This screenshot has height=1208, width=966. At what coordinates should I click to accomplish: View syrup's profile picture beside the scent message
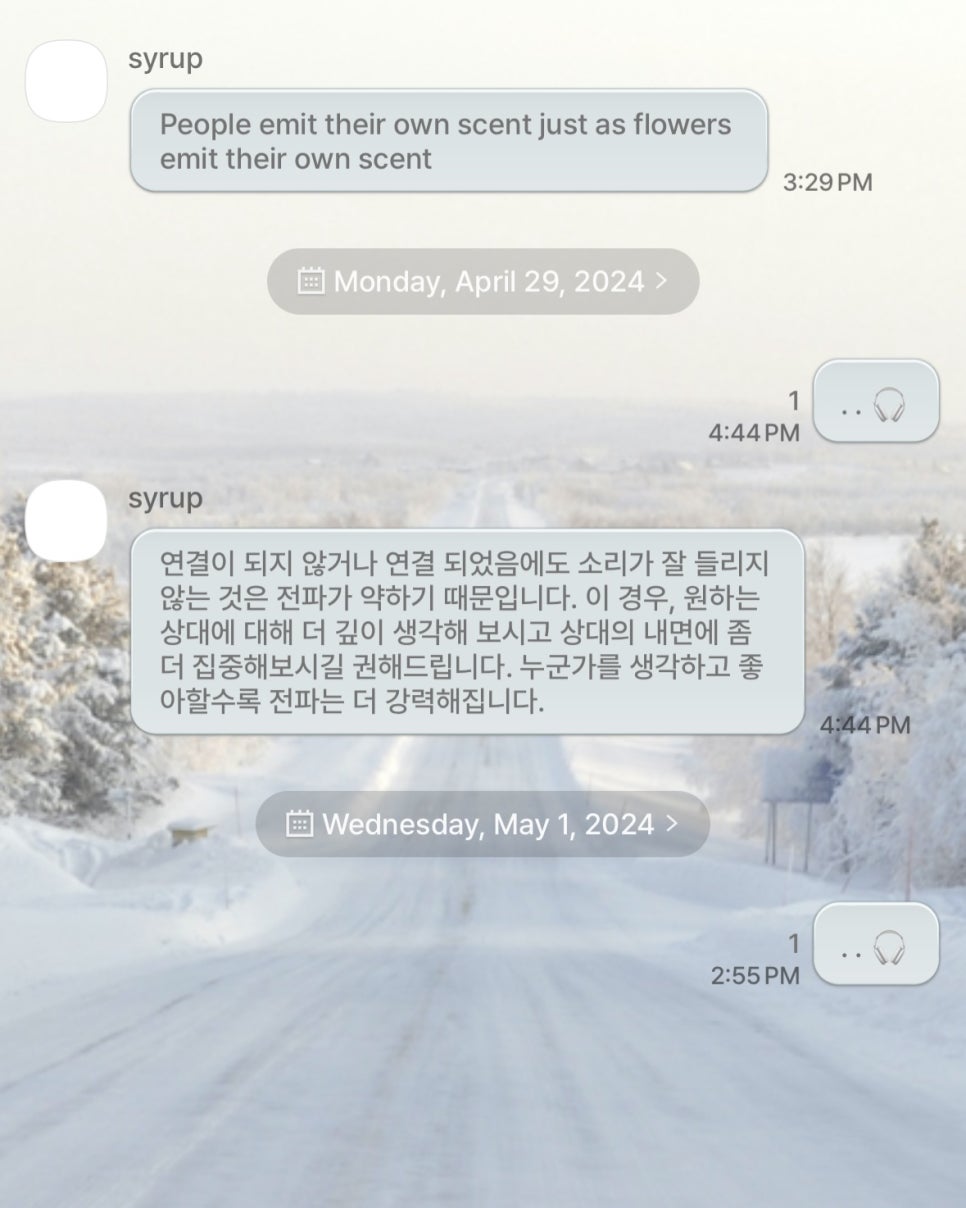(66, 81)
